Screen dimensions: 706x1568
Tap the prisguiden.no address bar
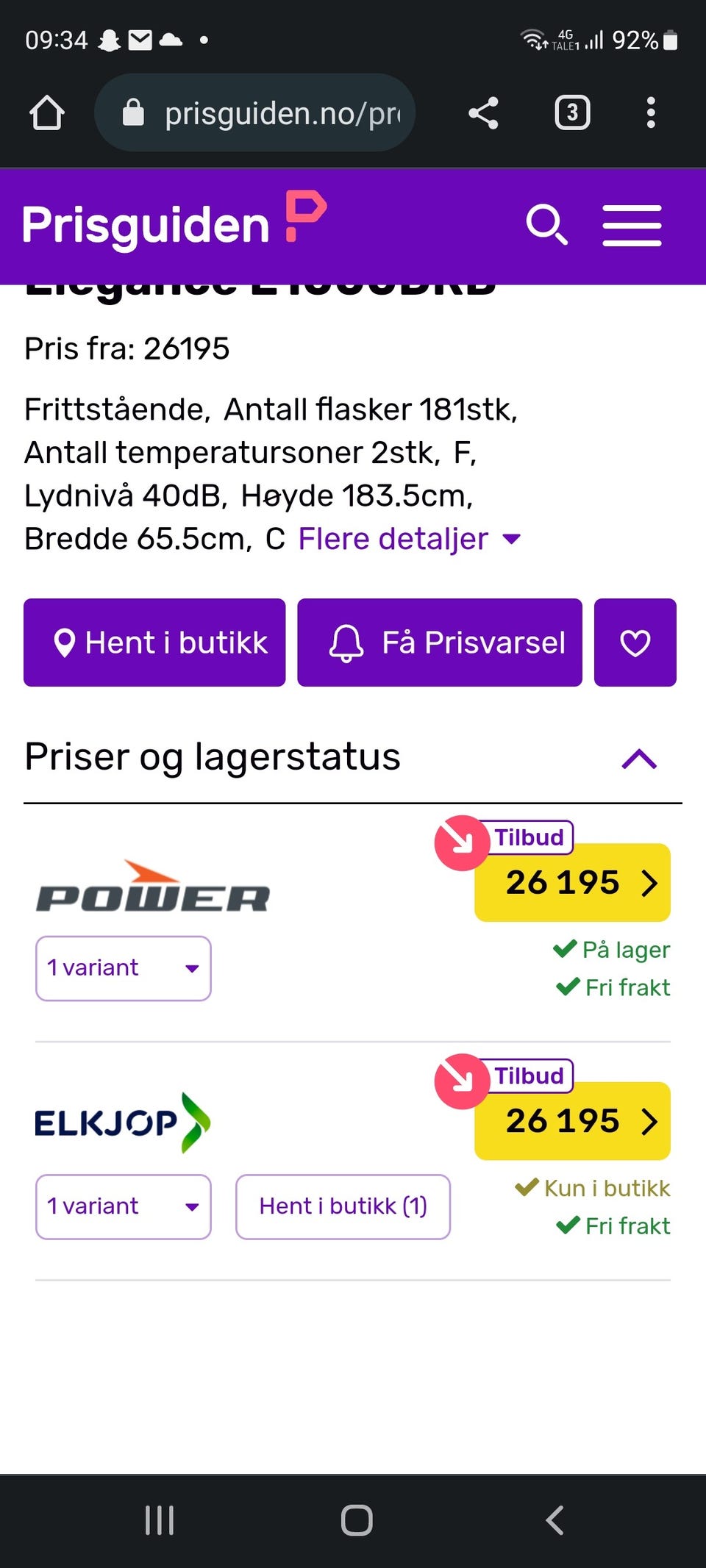(x=254, y=113)
